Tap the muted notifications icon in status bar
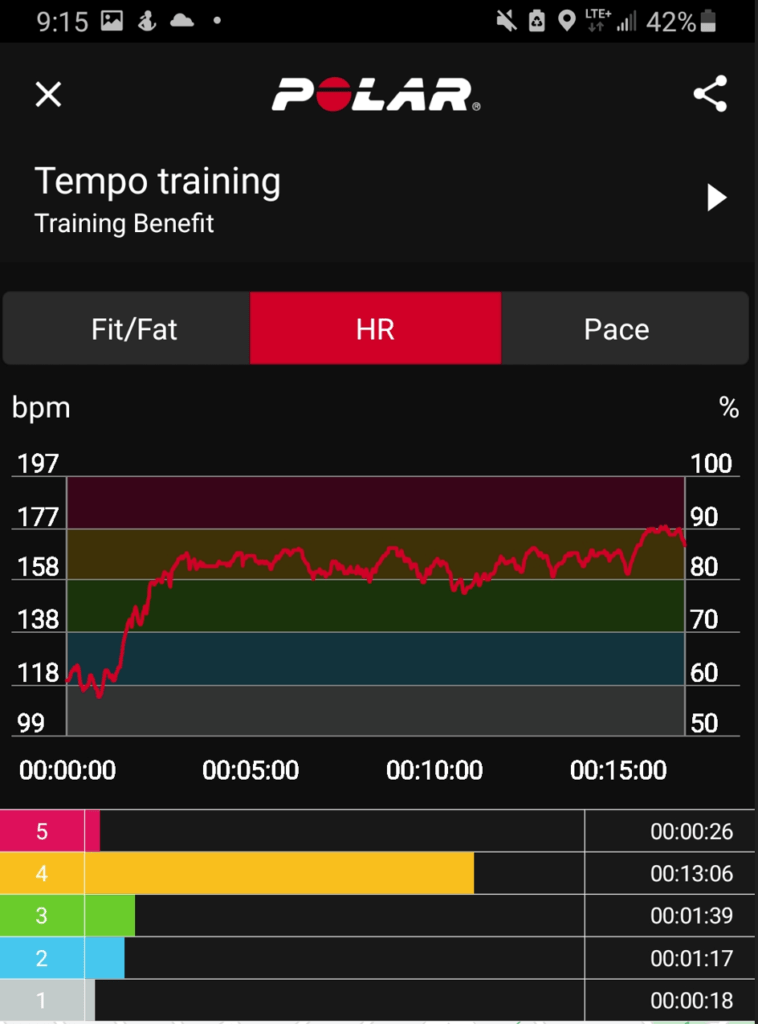Image resolution: width=758 pixels, height=1024 pixels. [506, 20]
